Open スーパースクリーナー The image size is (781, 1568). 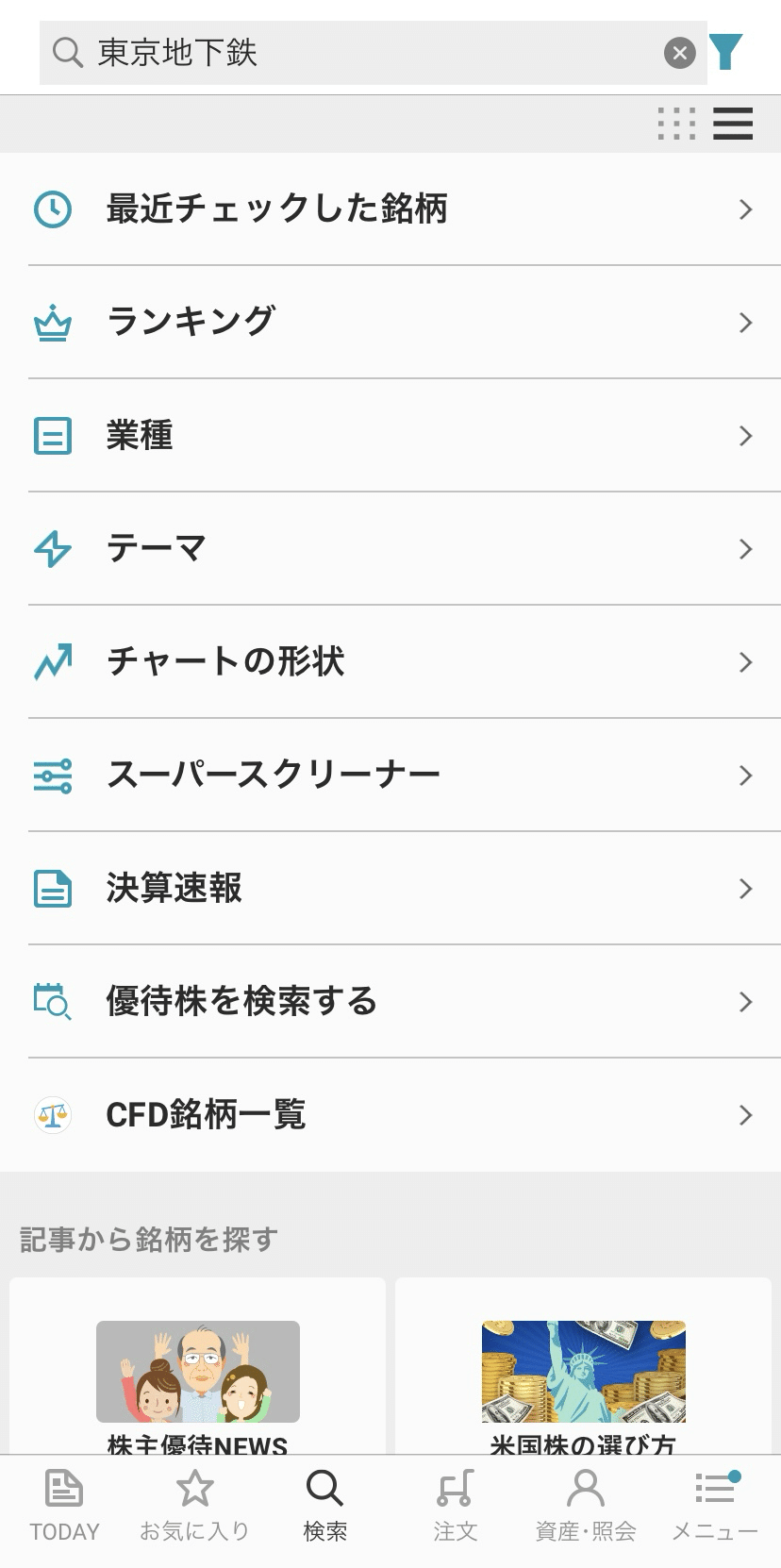click(x=390, y=775)
